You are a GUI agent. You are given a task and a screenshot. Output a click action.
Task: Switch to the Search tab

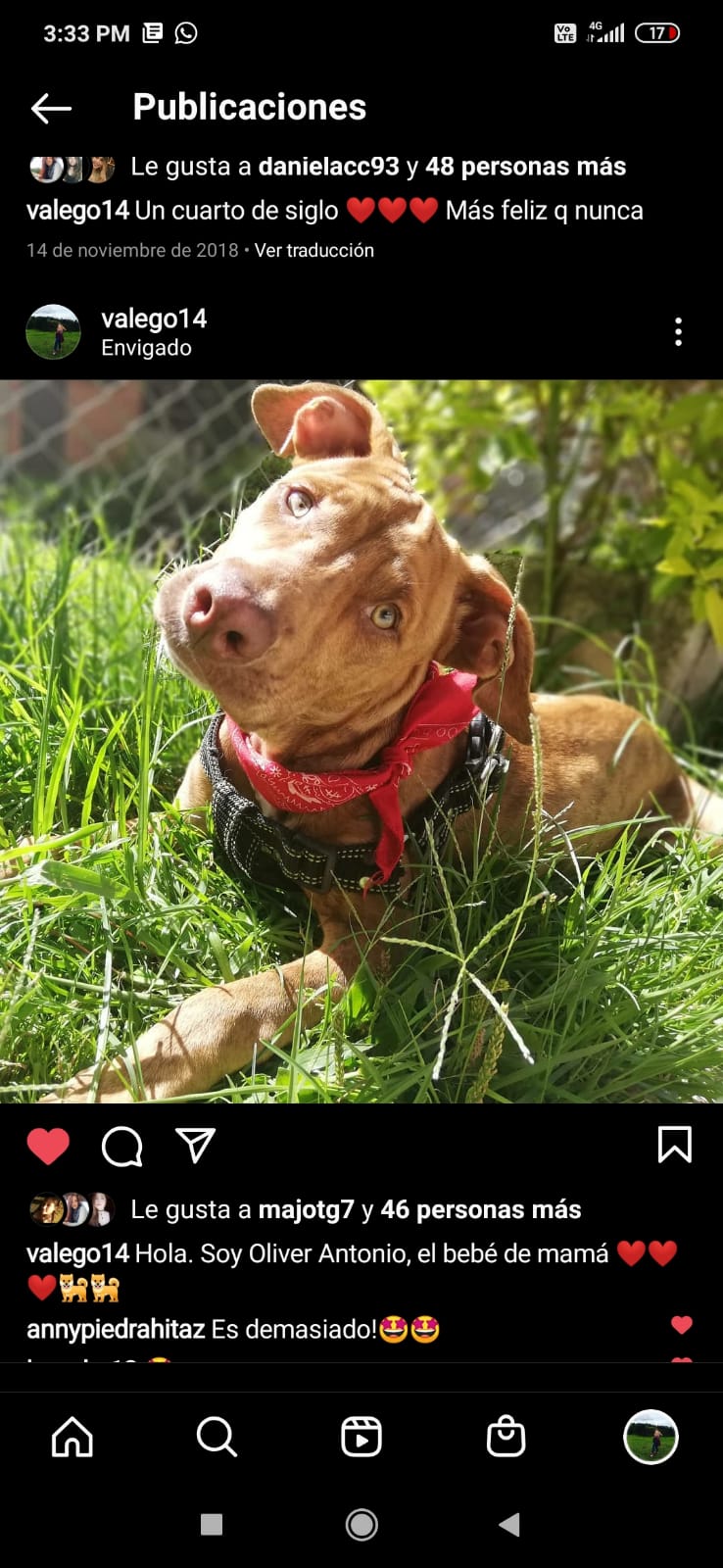coord(217,1438)
